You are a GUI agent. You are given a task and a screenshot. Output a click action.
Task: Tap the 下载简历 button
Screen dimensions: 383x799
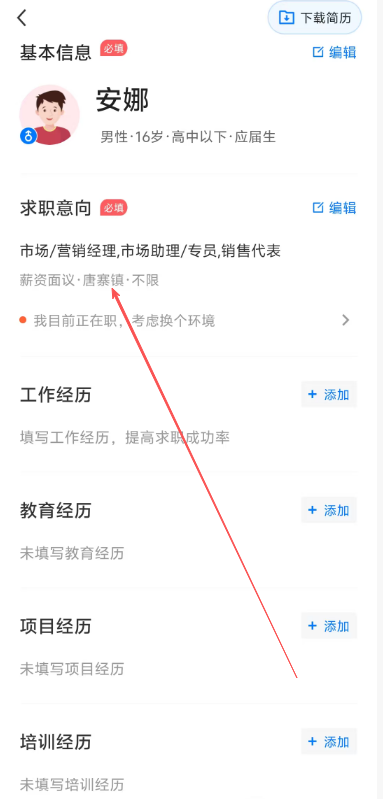point(315,18)
